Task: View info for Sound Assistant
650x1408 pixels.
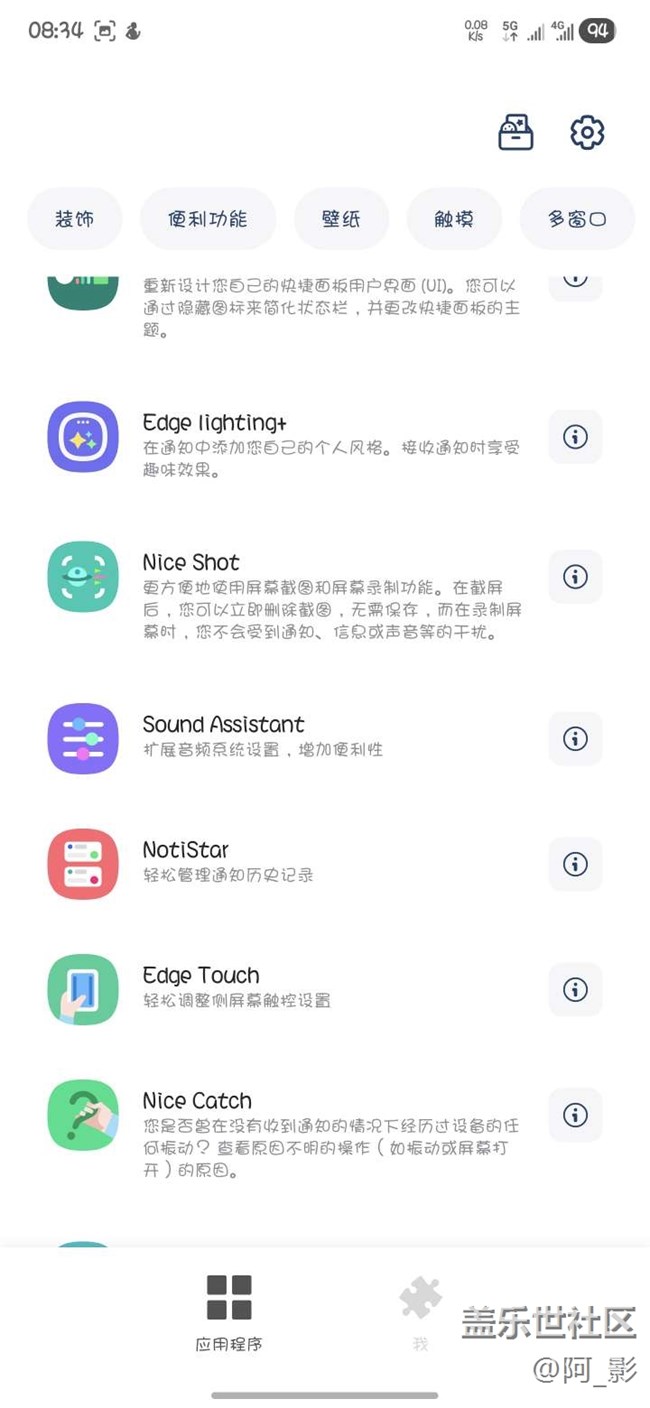Action: pyautogui.click(x=575, y=739)
